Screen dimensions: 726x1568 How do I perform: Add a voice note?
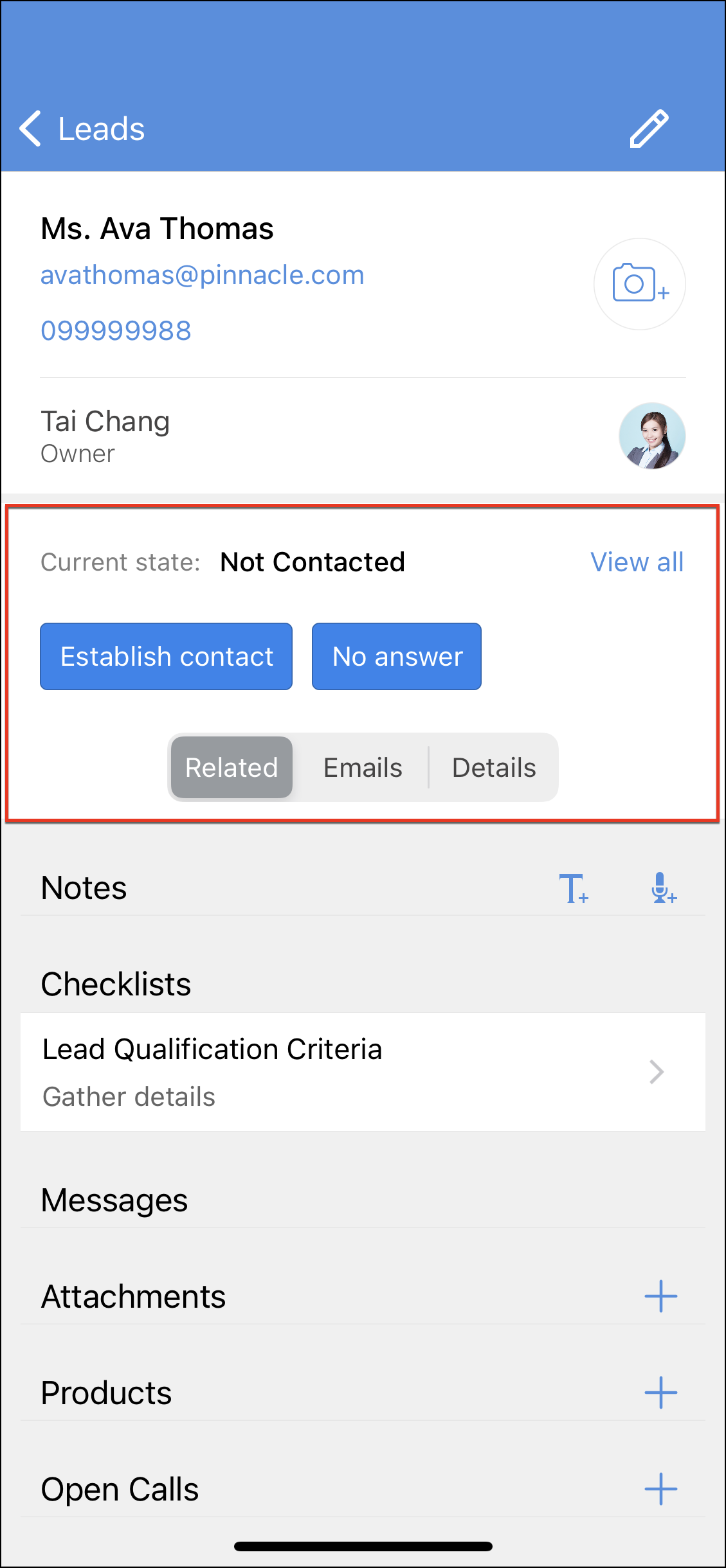pyautogui.click(x=662, y=888)
